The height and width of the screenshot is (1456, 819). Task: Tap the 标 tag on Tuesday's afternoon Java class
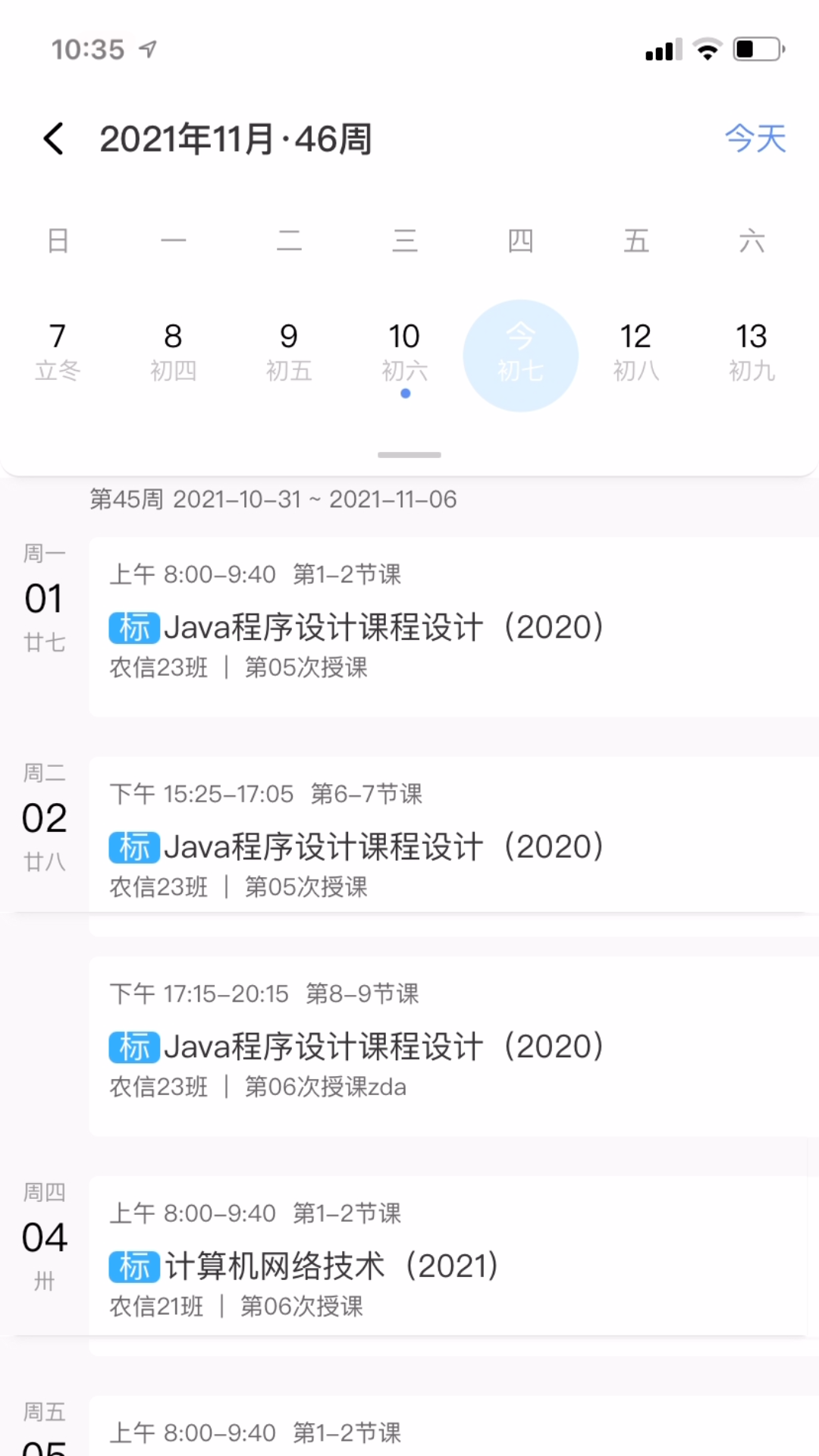[134, 846]
